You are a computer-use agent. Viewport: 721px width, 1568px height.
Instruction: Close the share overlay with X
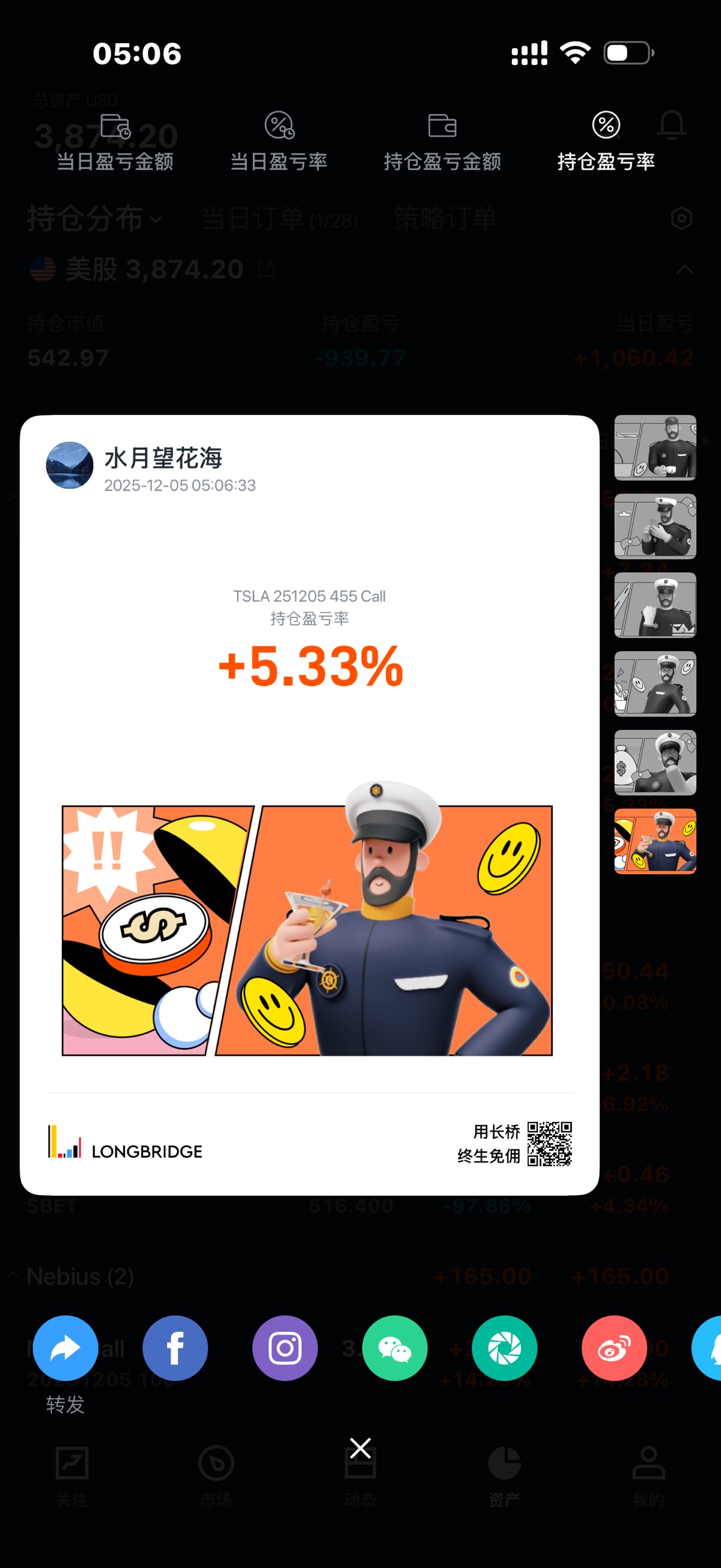click(360, 1448)
